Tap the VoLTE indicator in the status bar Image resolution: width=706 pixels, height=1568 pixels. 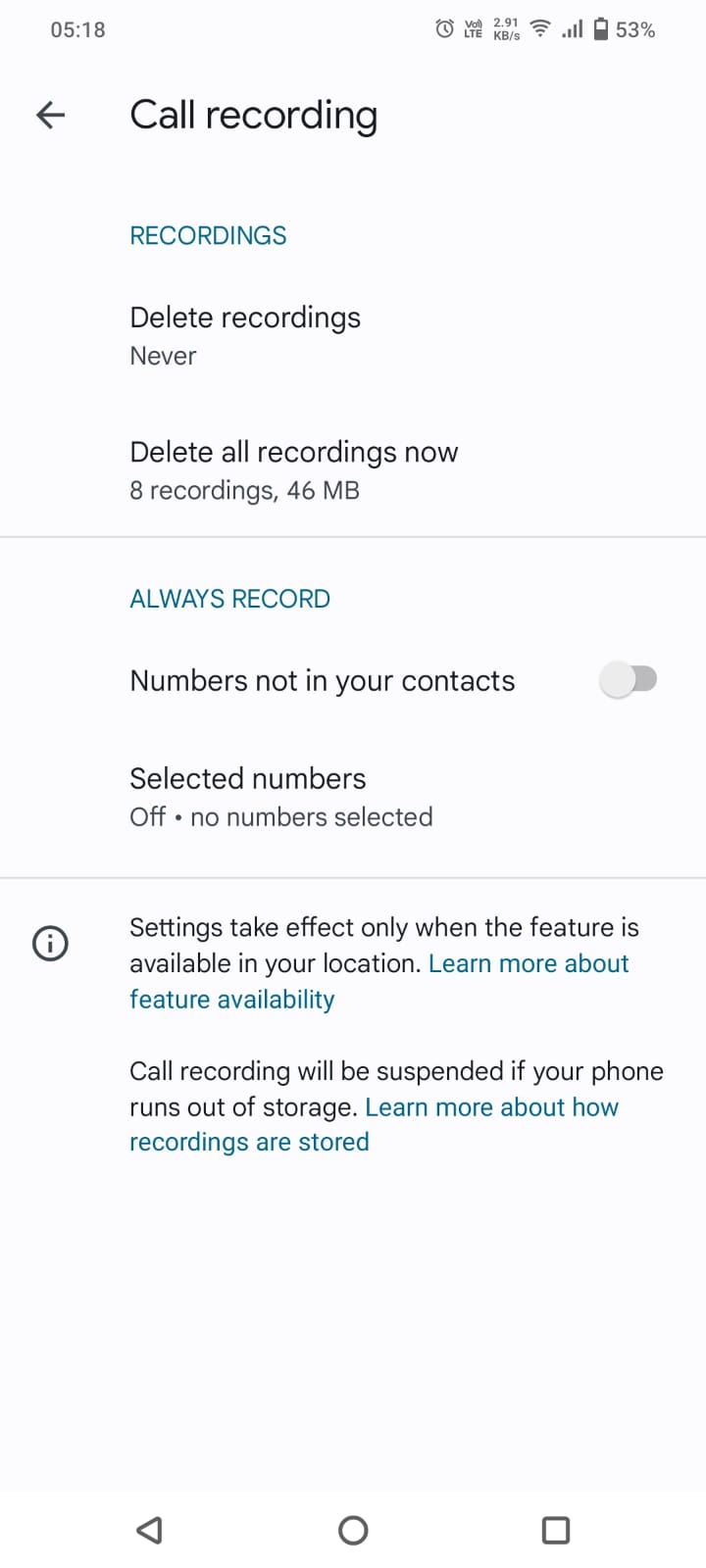pyautogui.click(x=472, y=28)
